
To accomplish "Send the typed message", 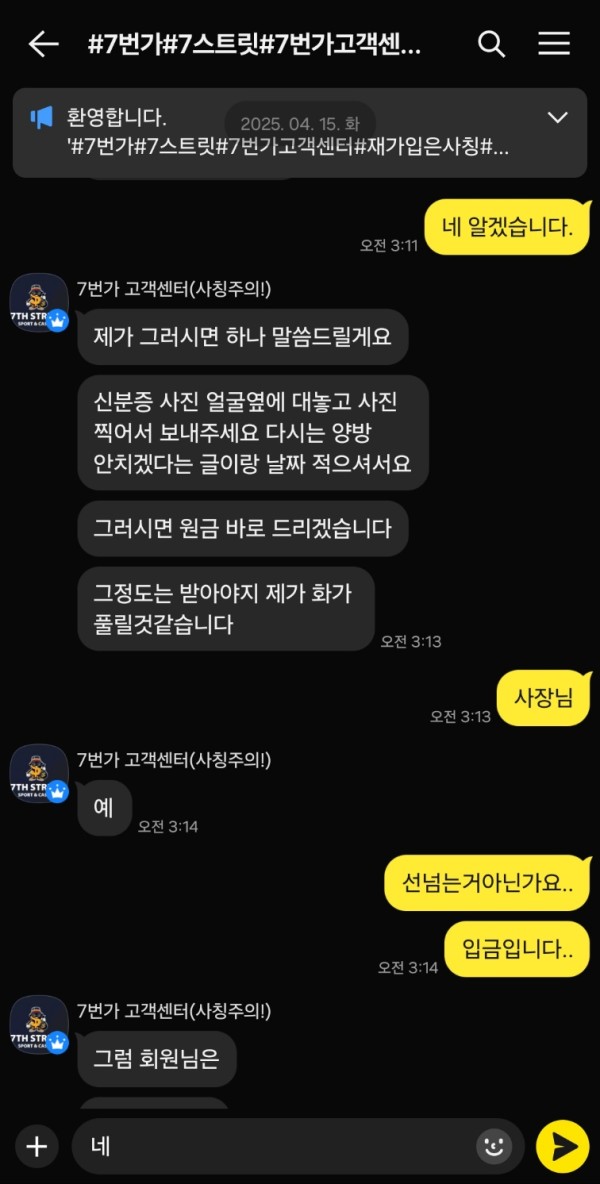I will (562, 1146).
